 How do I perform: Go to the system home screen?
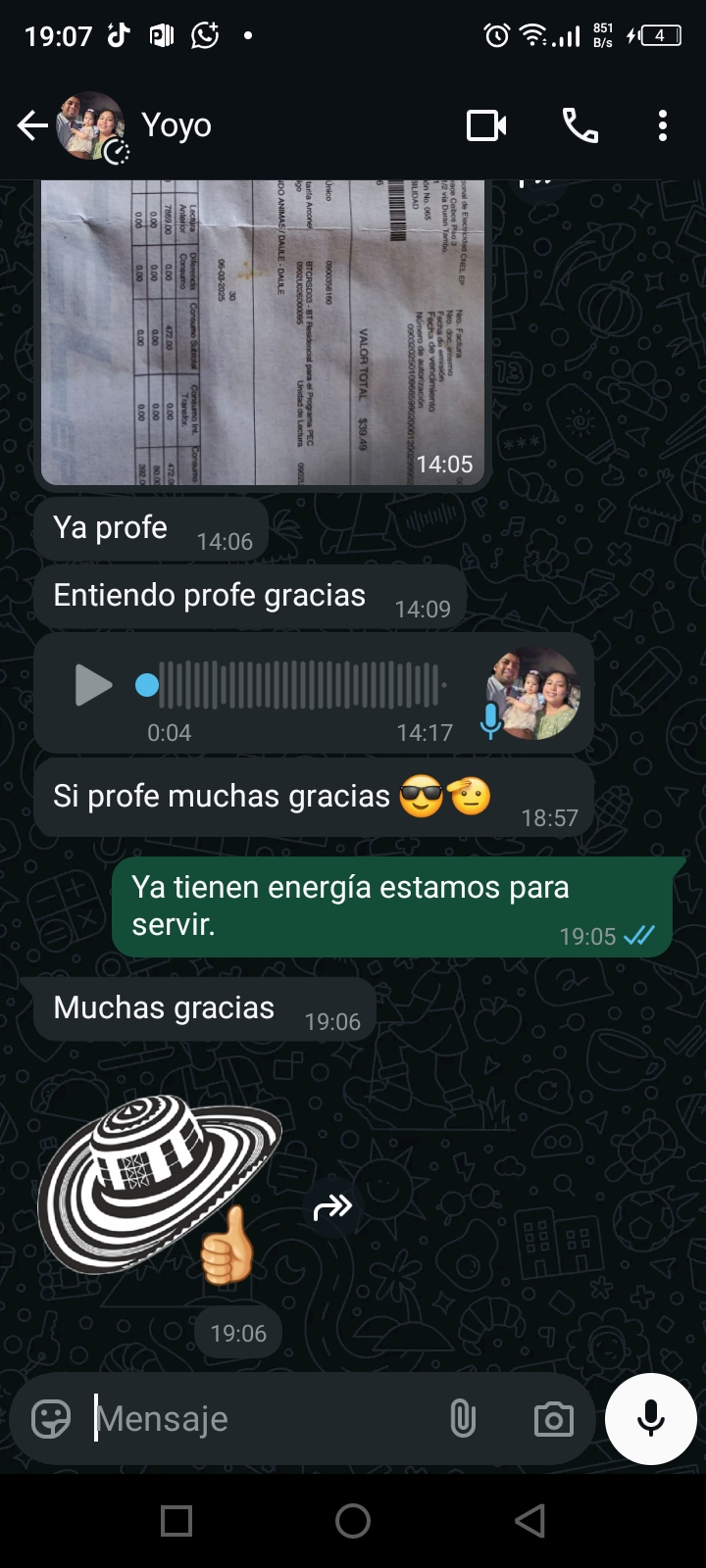pos(353,1521)
